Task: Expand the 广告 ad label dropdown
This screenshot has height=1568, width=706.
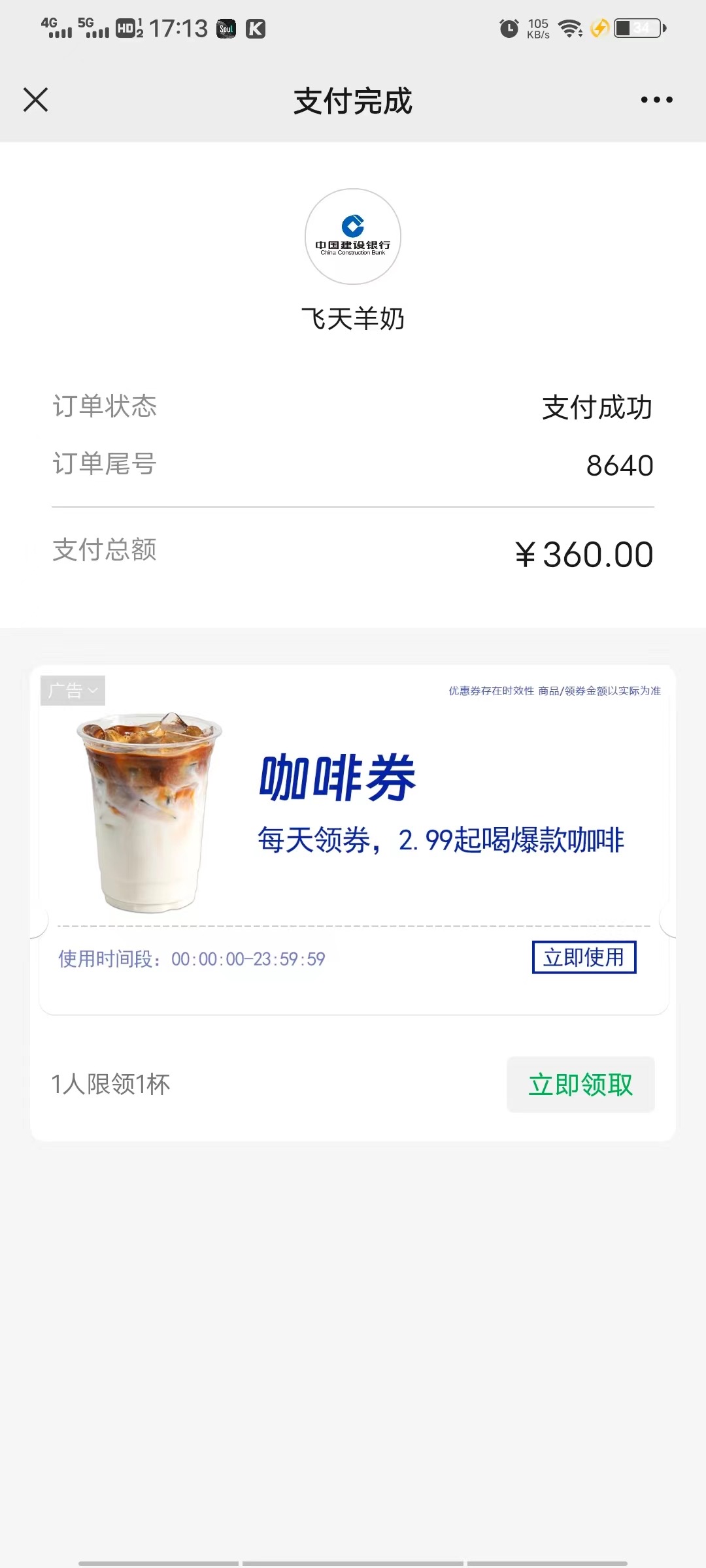Action: [73, 691]
